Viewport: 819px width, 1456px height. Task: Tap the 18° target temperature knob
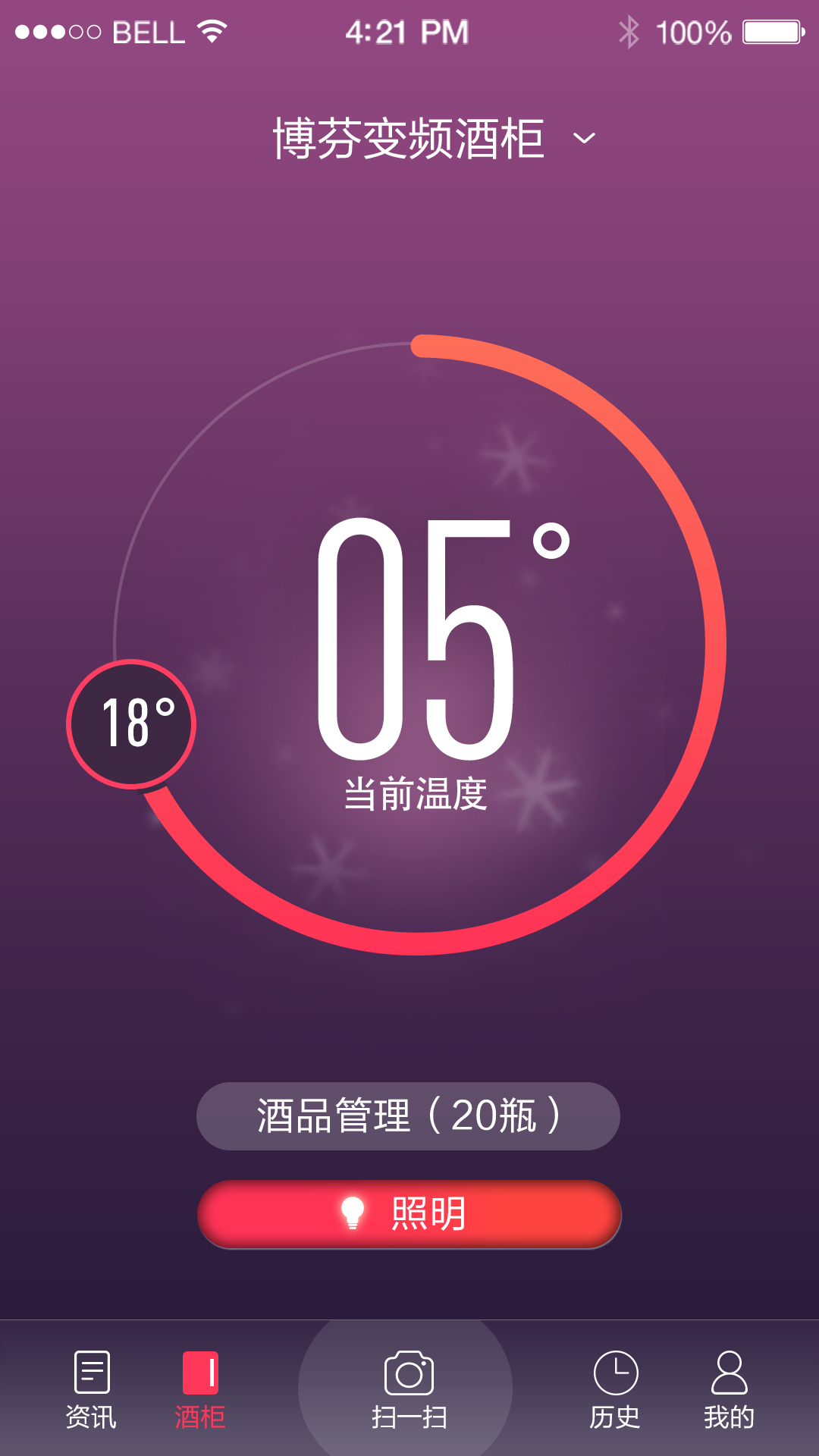(132, 724)
